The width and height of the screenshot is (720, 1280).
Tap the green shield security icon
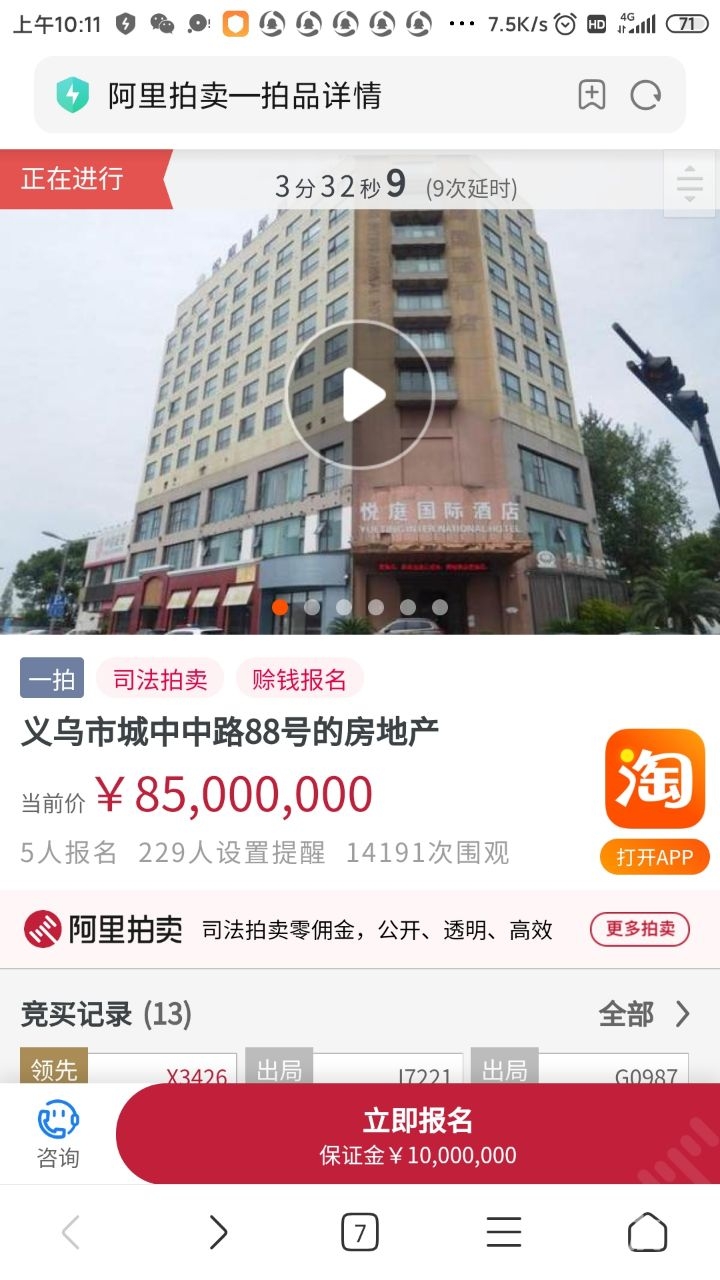(x=73, y=95)
